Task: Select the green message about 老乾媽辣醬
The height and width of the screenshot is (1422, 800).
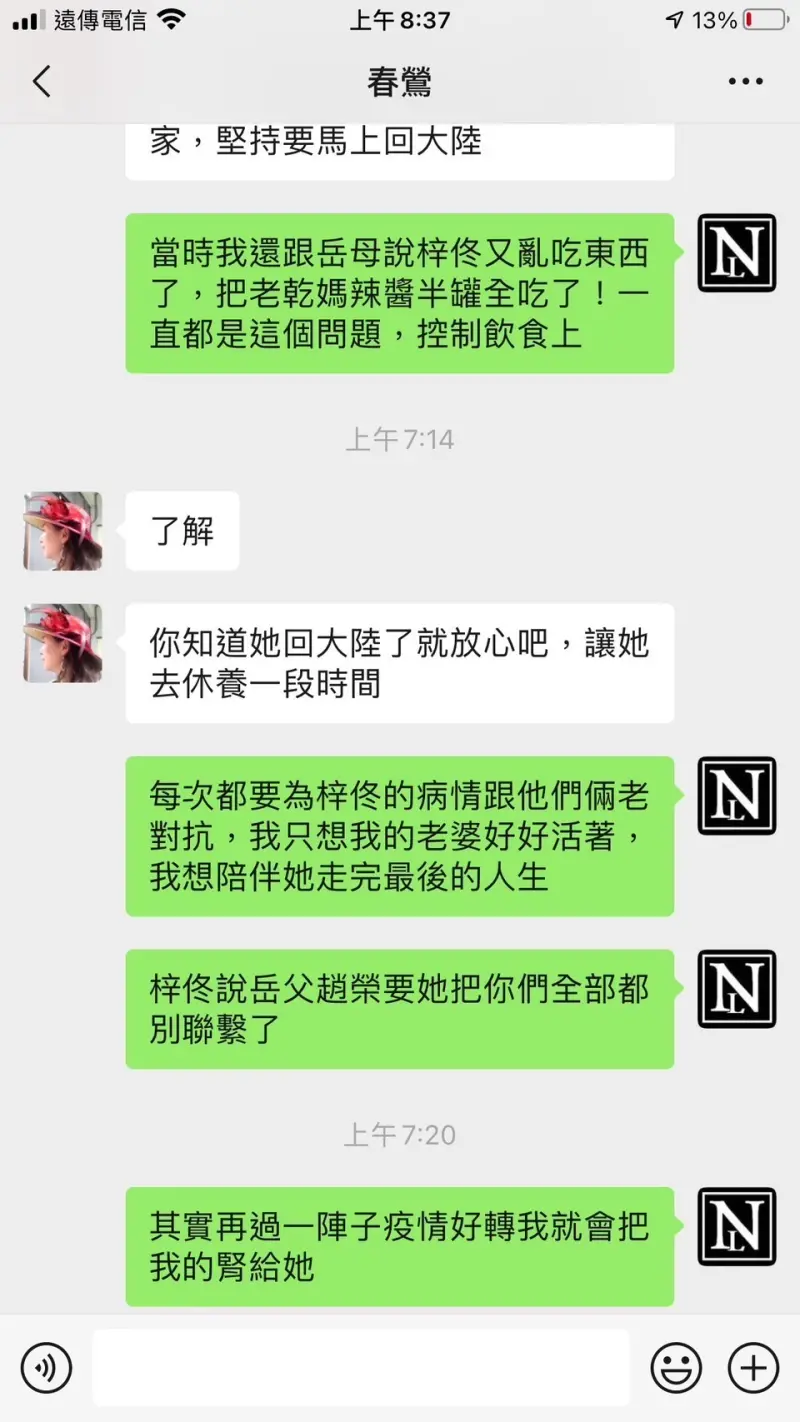Action: pos(400,294)
